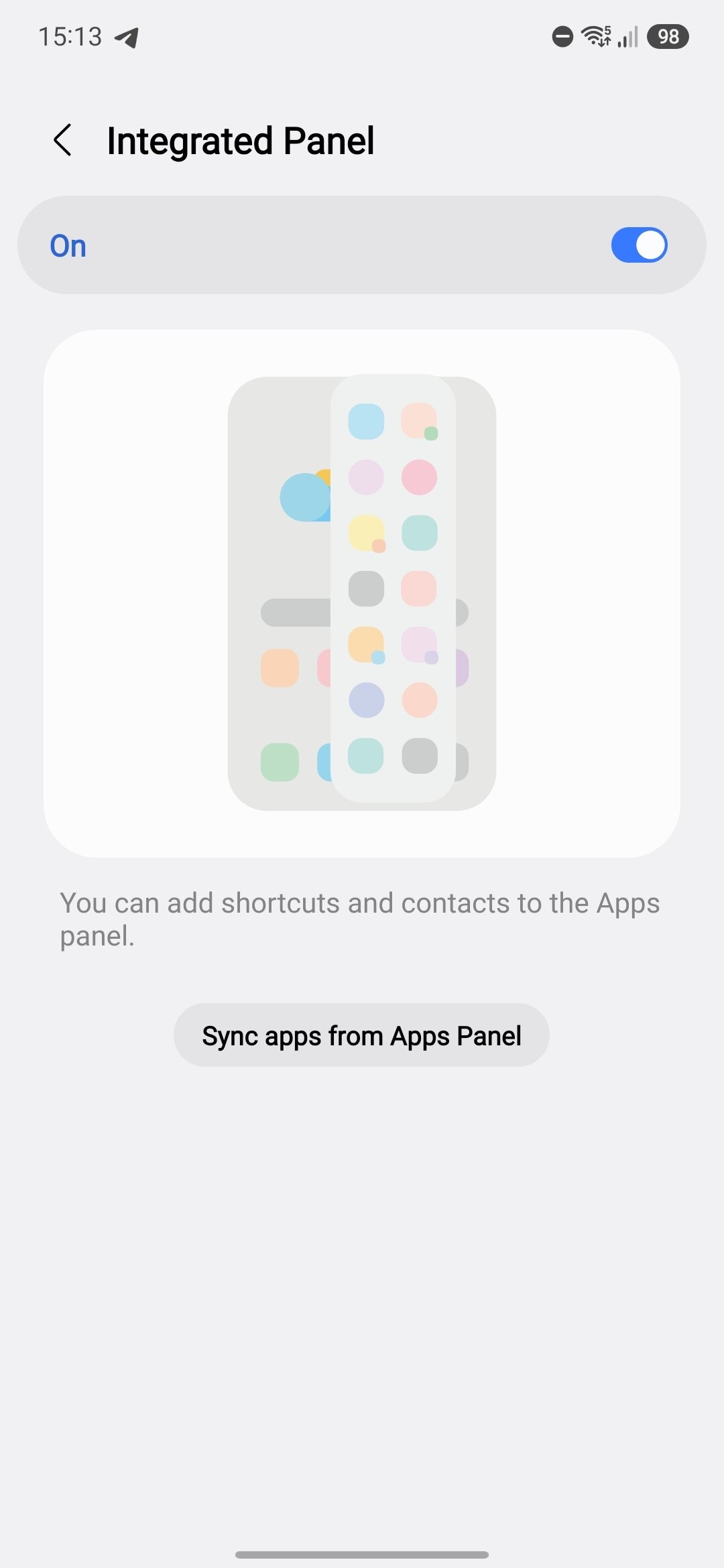Click the Telegram icon in status bar
Image resolution: width=724 pixels, height=1568 pixels.
click(127, 37)
